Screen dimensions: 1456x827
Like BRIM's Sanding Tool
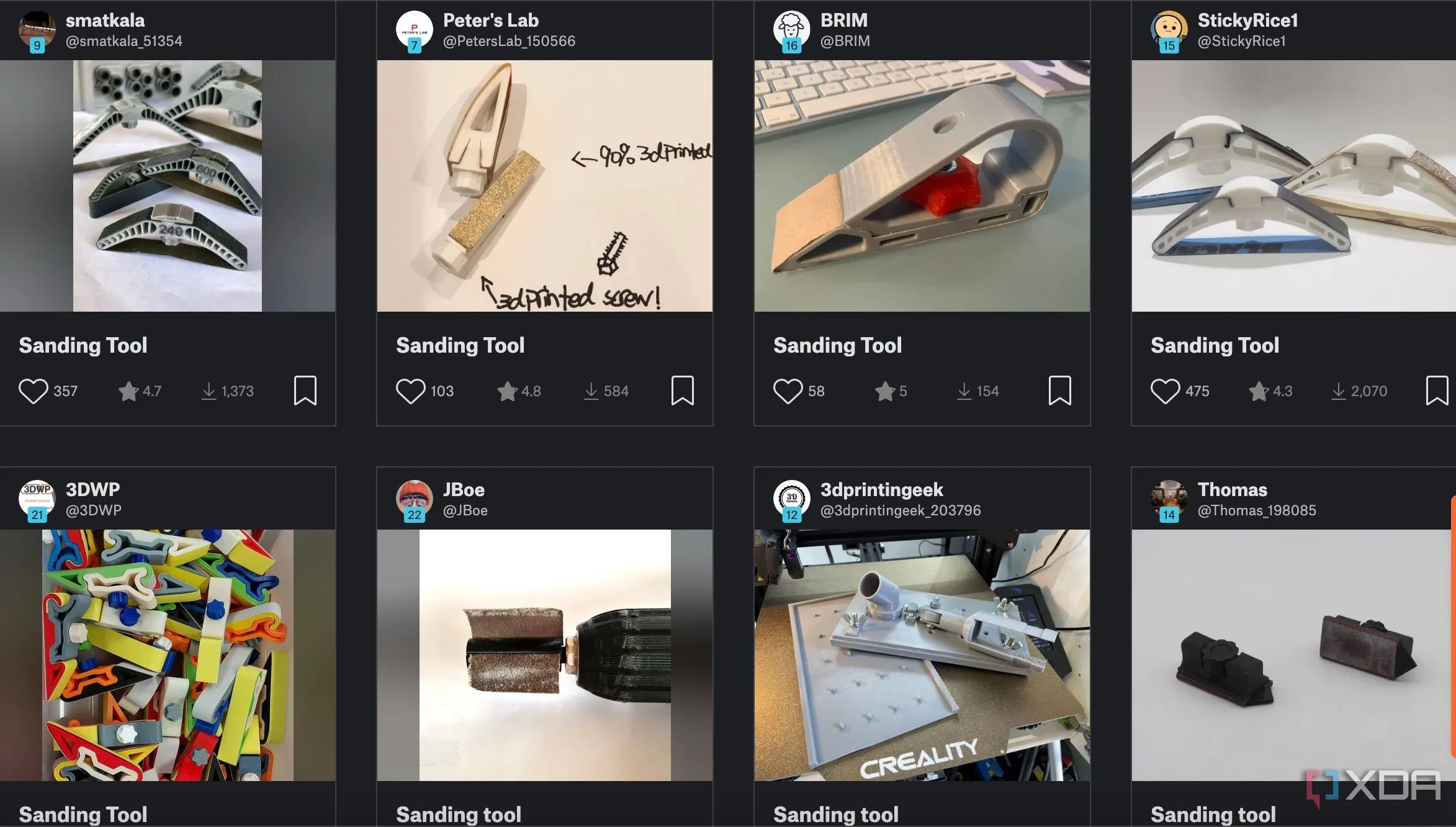point(788,391)
